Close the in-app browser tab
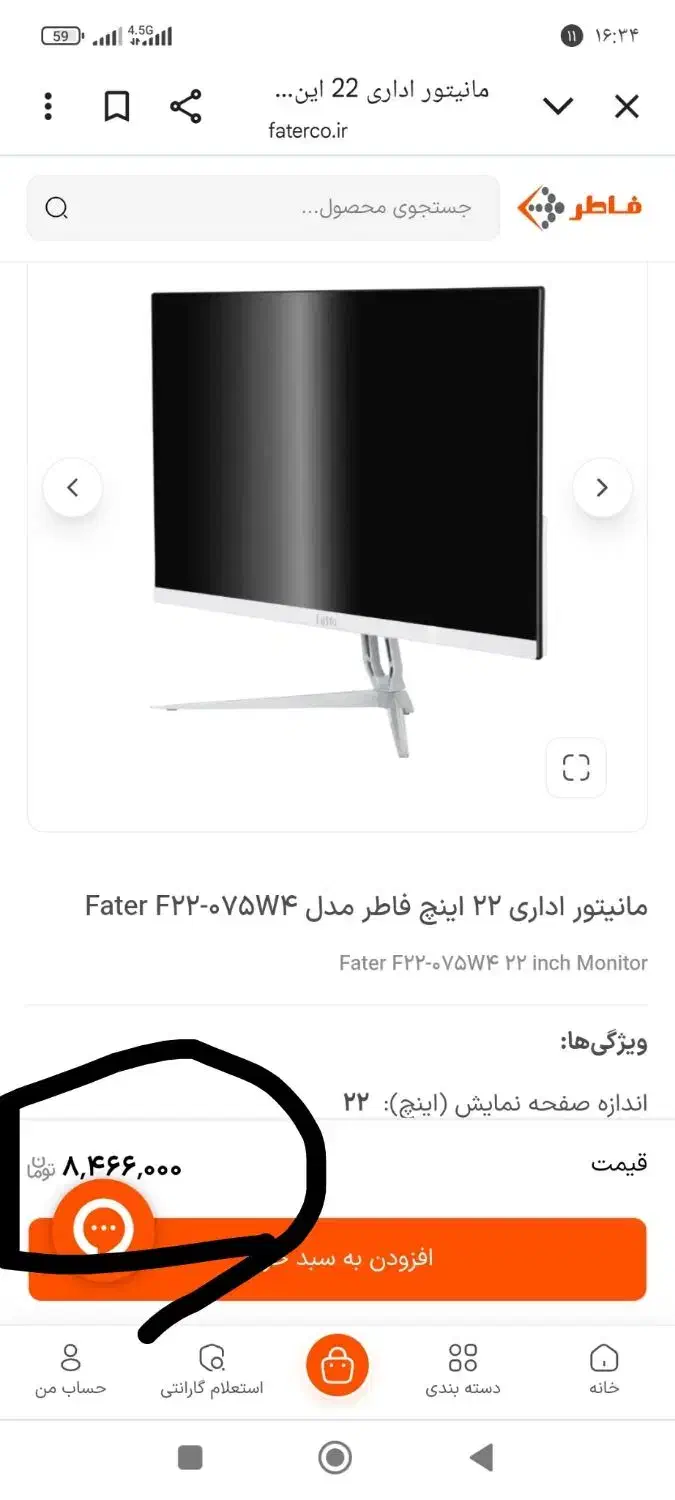The image size is (675, 1500). tap(626, 106)
